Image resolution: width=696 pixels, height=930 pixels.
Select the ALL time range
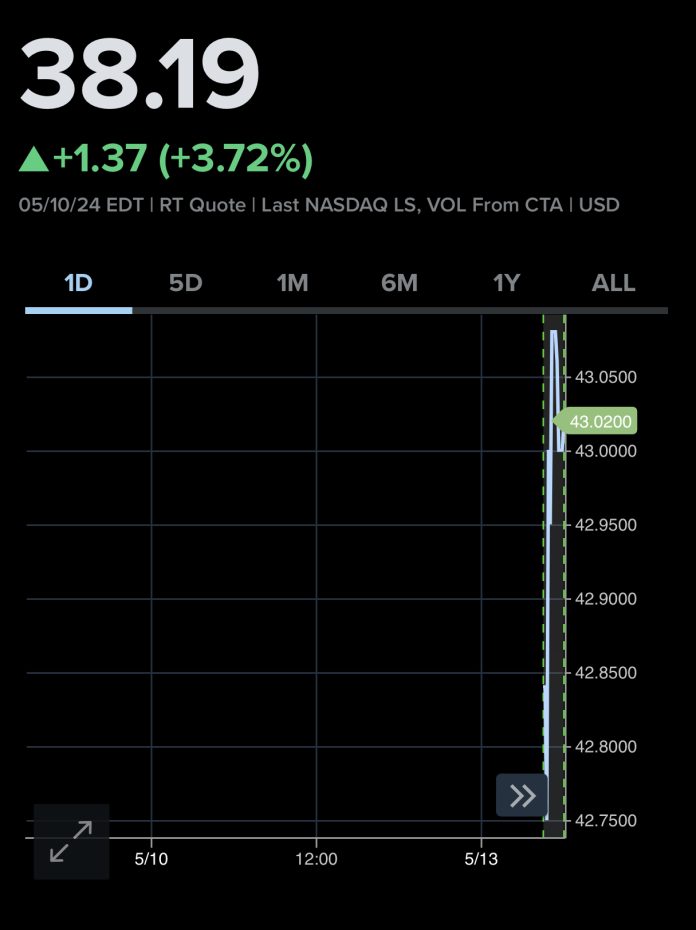(613, 283)
